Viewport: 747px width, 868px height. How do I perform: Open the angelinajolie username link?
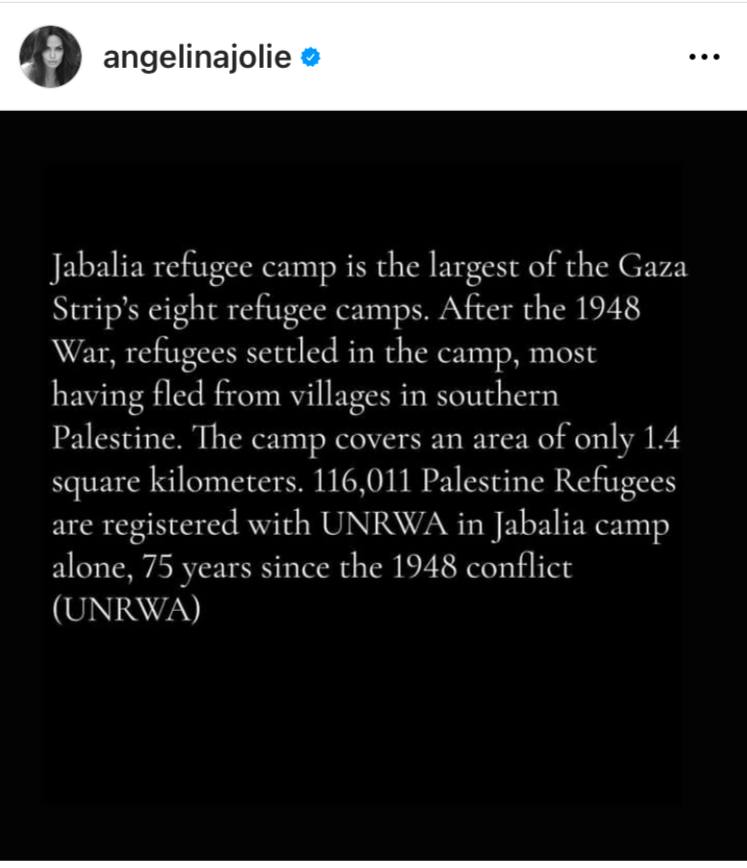pos(197,57)
